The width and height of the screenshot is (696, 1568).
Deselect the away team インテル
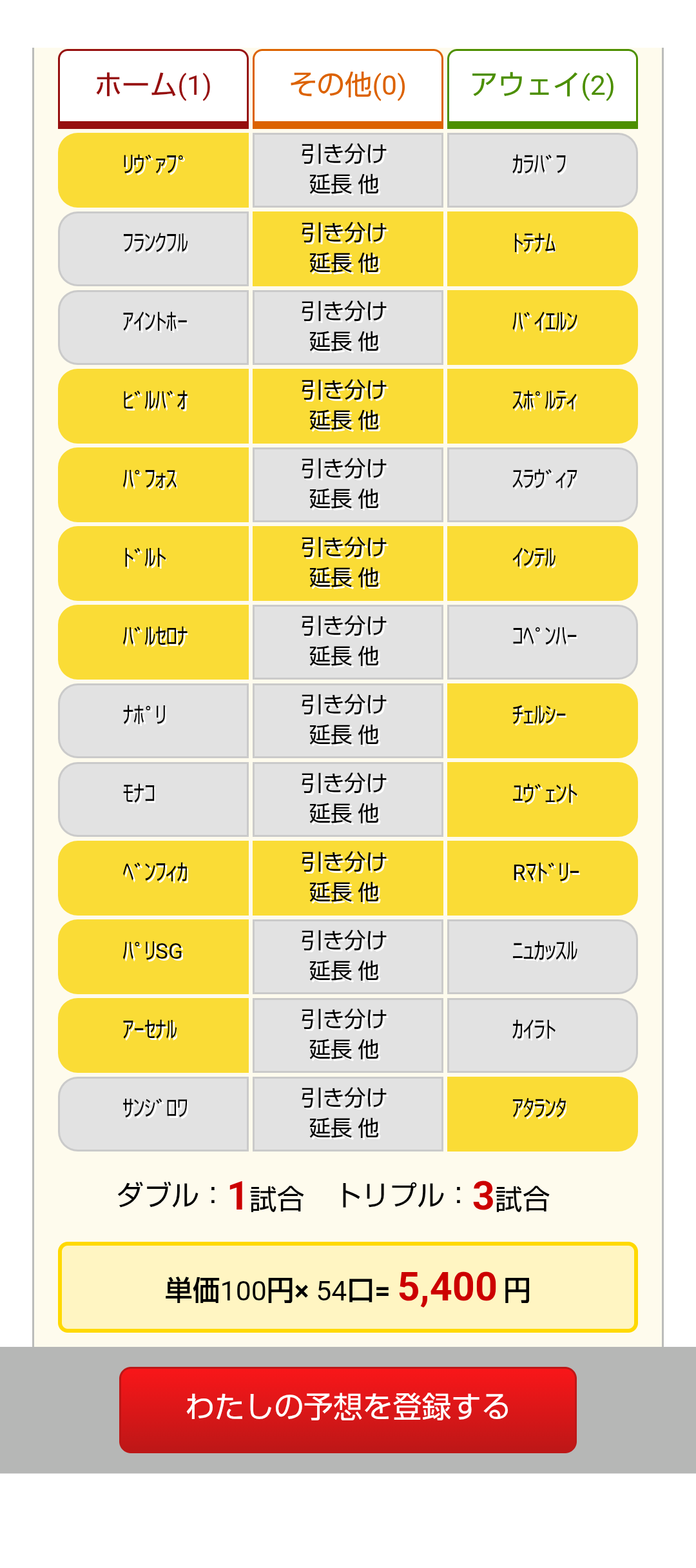(x=542, y=563)
